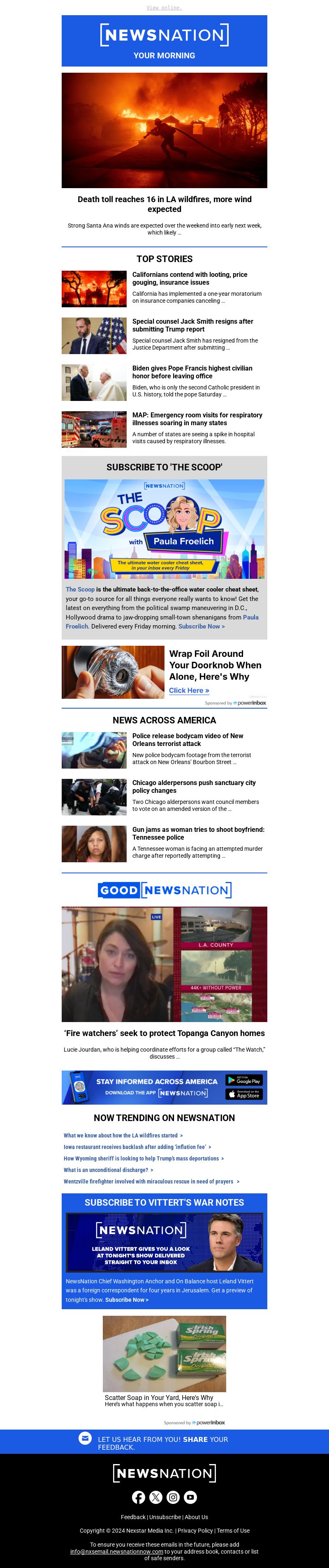Image resolution: width=329 pixels, height=1568 pixels.
Task: Tap Unsubscribe in the footer
Action: pos(164,1517)
